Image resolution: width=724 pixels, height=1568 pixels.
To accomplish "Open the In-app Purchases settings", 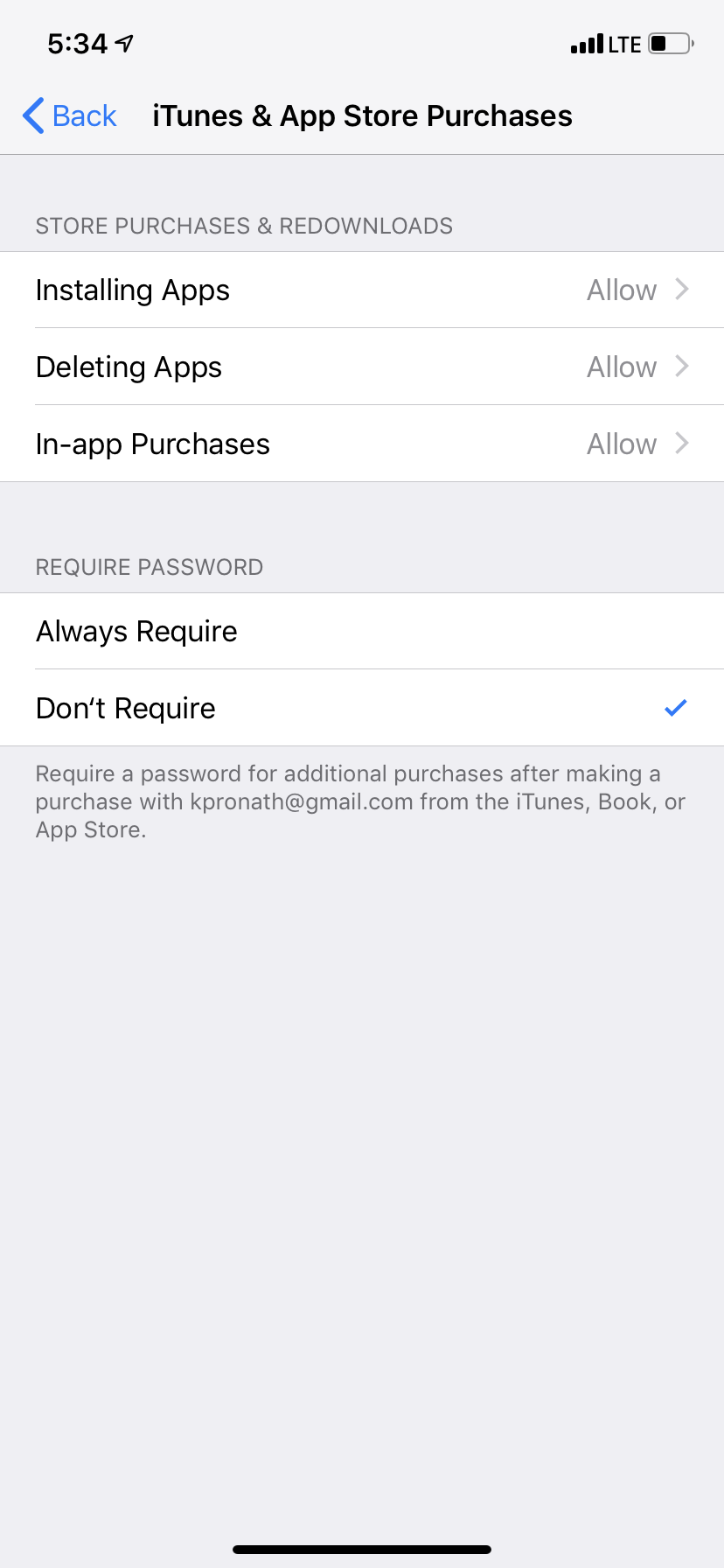I will coord(362,444).
